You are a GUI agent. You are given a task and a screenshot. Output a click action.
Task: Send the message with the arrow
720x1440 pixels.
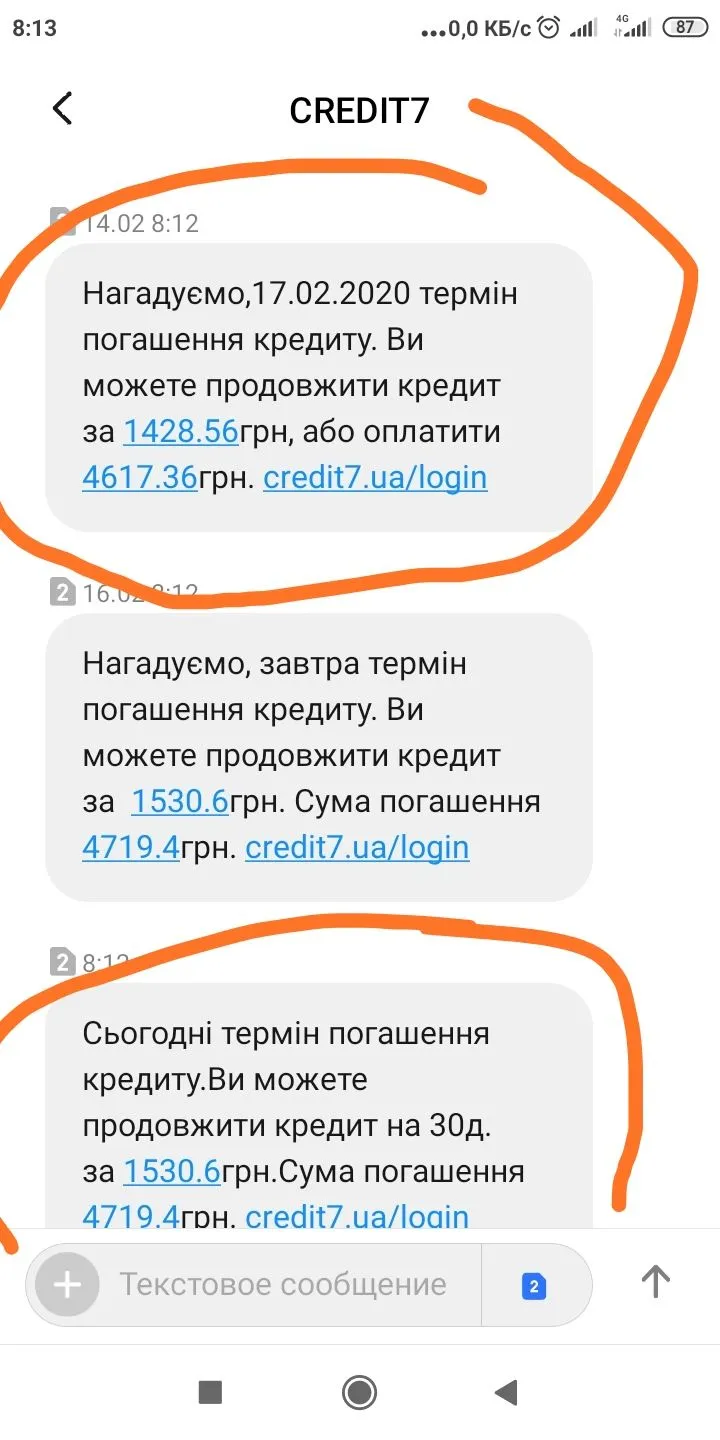[655, 1281]
